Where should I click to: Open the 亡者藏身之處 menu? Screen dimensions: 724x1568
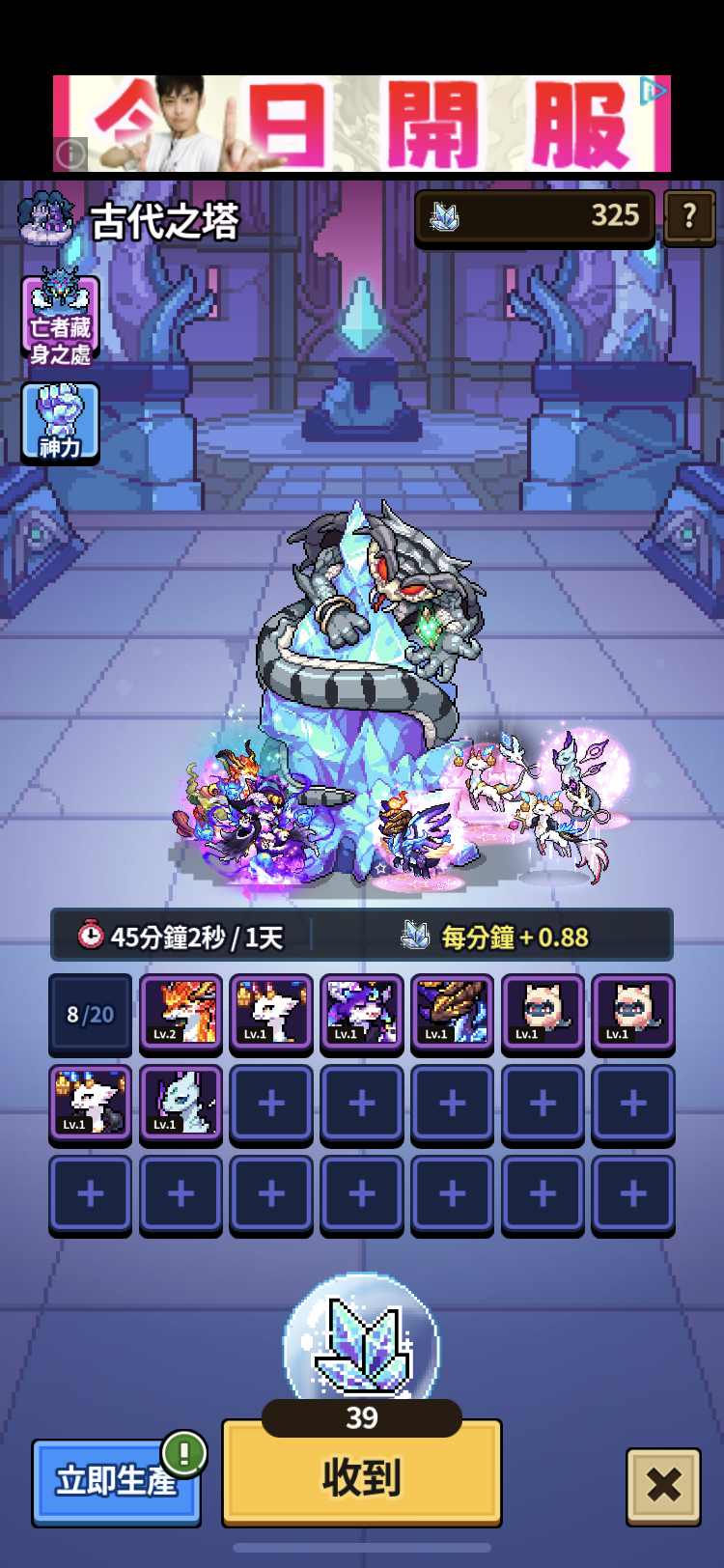[61, 318]
